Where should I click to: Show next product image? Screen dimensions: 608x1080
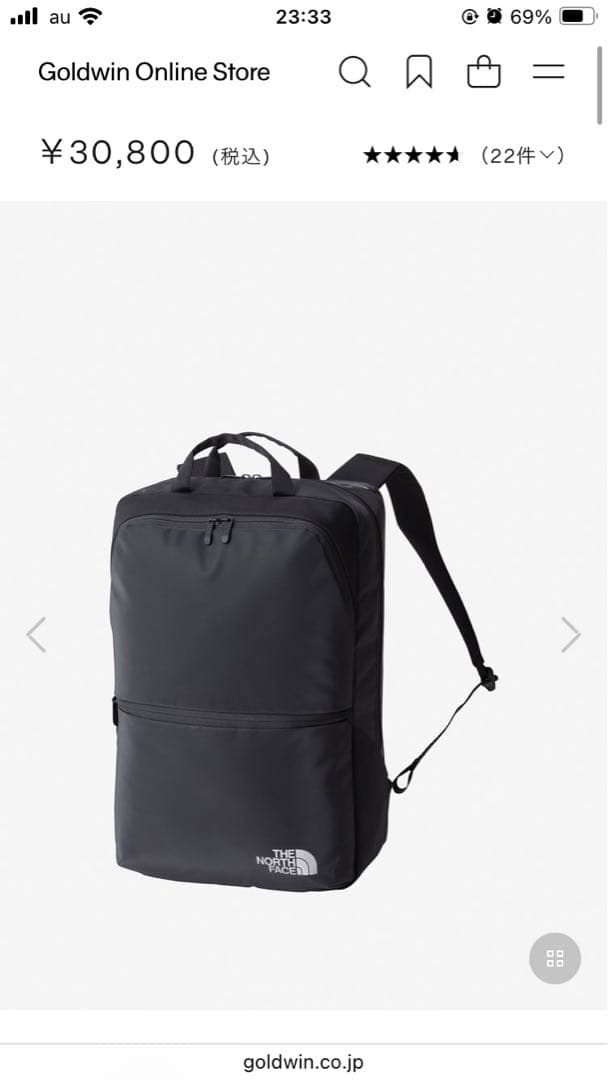coord(570,634)
